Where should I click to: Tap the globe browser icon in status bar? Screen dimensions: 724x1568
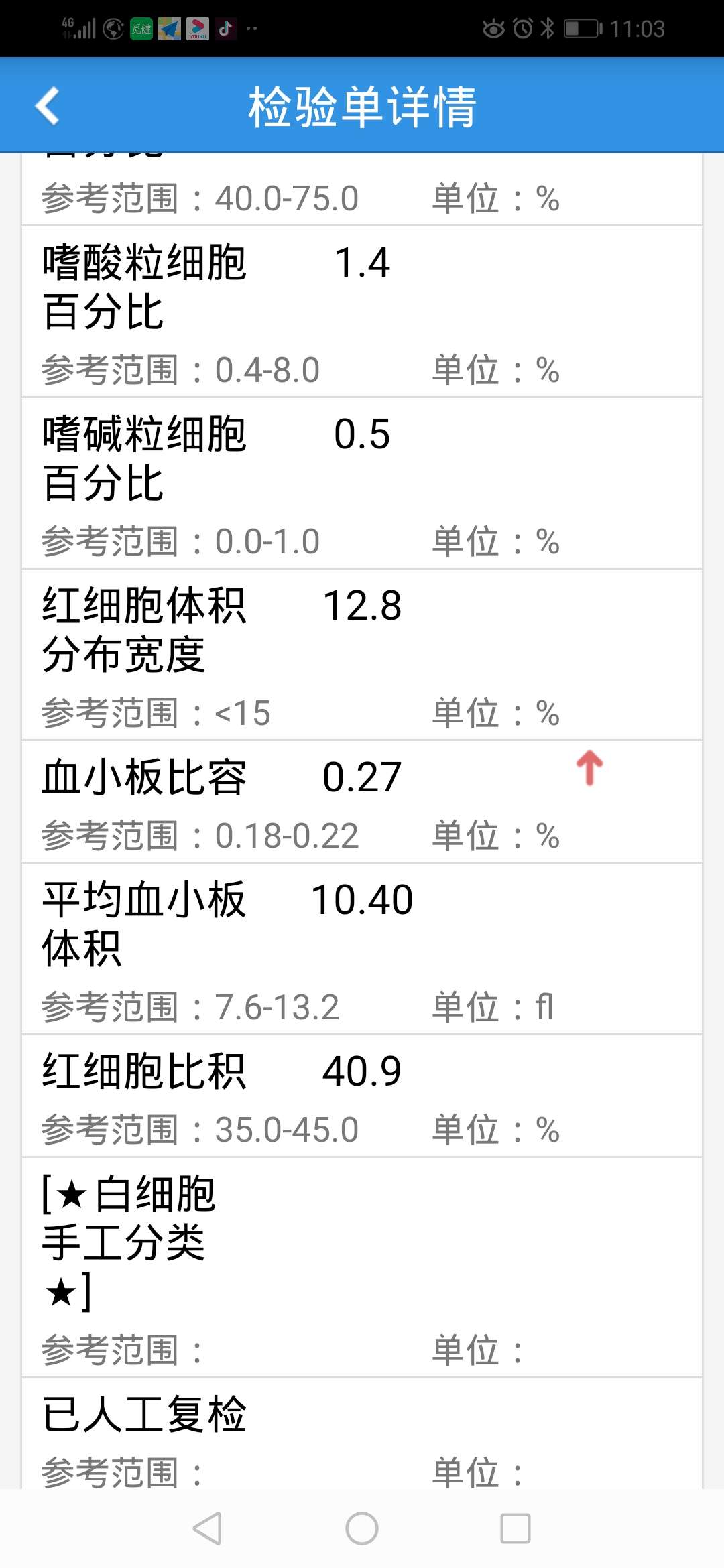113,28
